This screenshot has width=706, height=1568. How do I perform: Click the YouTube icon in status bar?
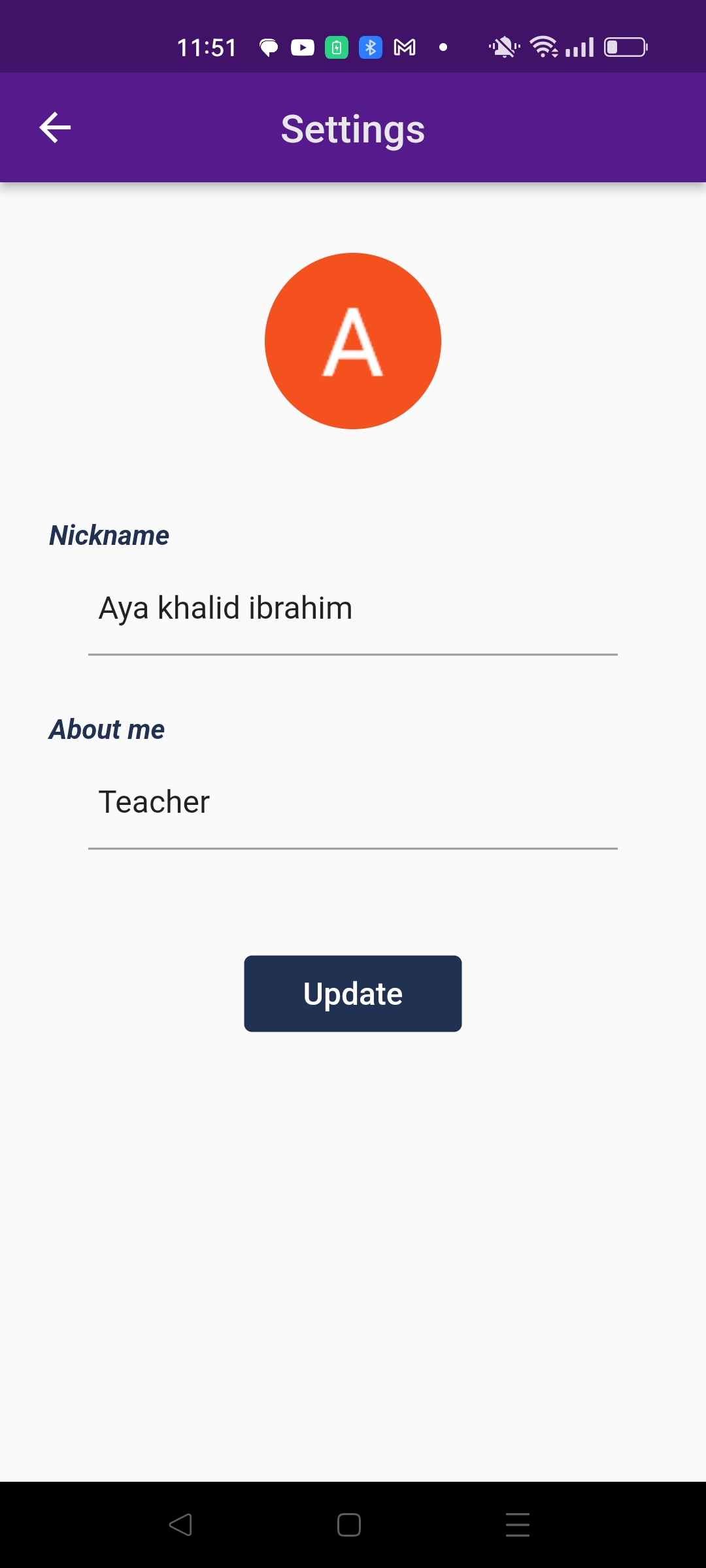click(x=303, y=46)
